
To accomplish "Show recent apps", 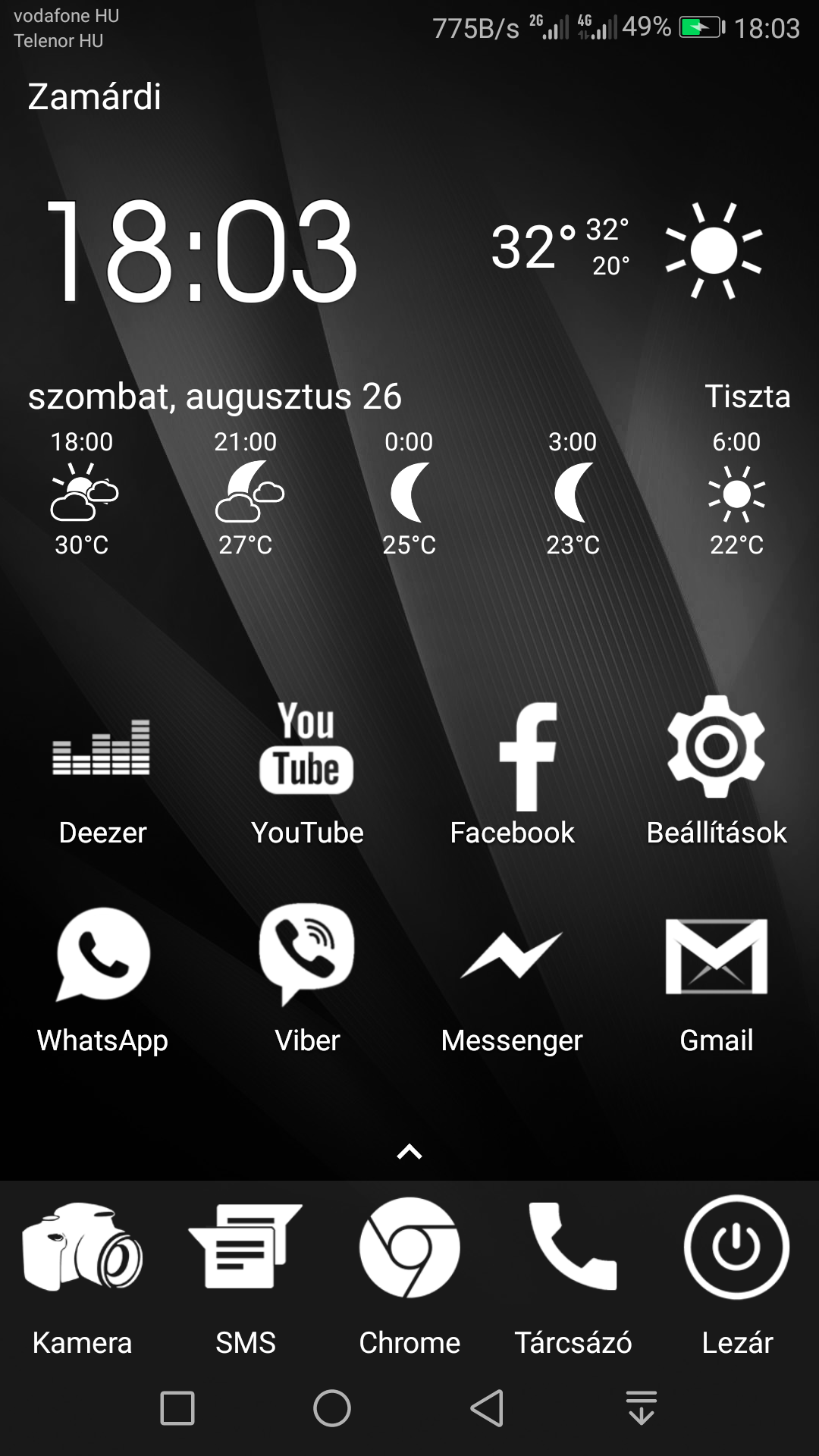I will click(177, 1408).
